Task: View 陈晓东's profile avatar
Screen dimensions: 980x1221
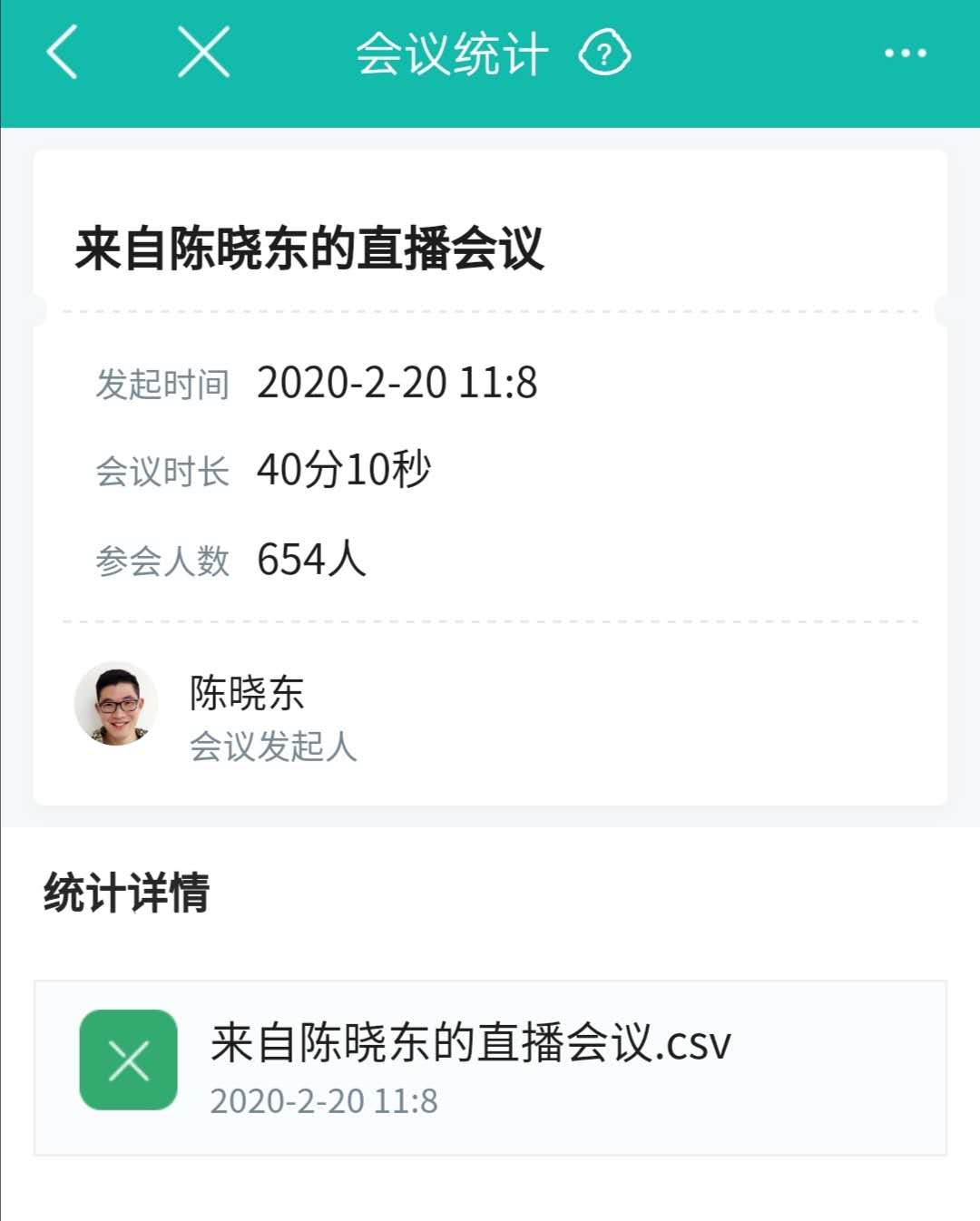Action: (x=116, y=704)
